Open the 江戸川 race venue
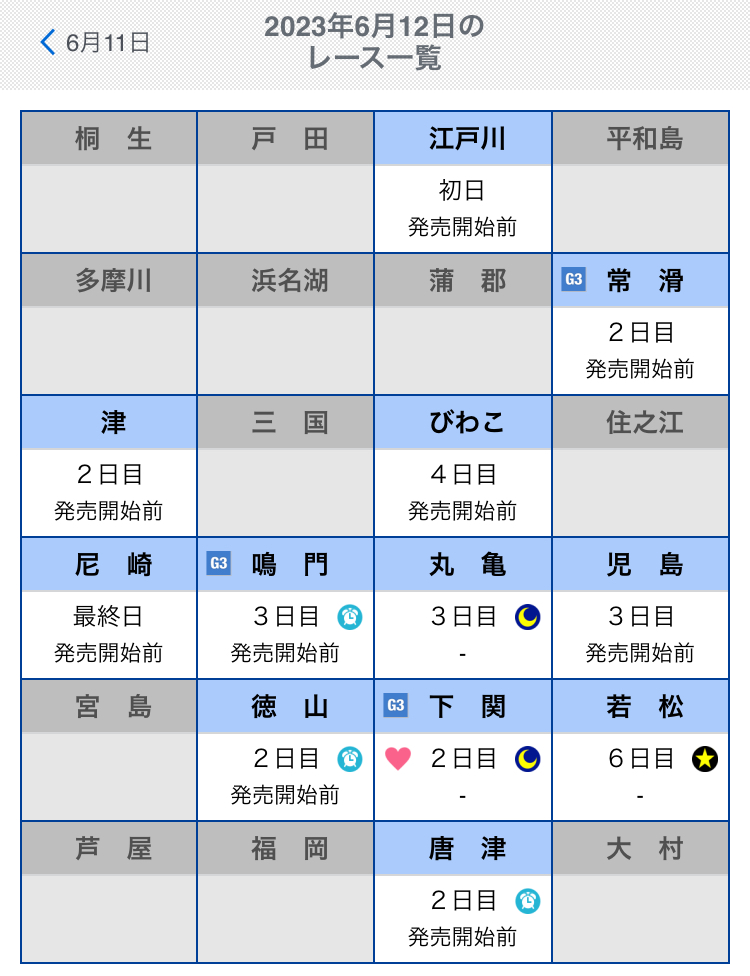750x976 pixels. (x=463, y=182)
